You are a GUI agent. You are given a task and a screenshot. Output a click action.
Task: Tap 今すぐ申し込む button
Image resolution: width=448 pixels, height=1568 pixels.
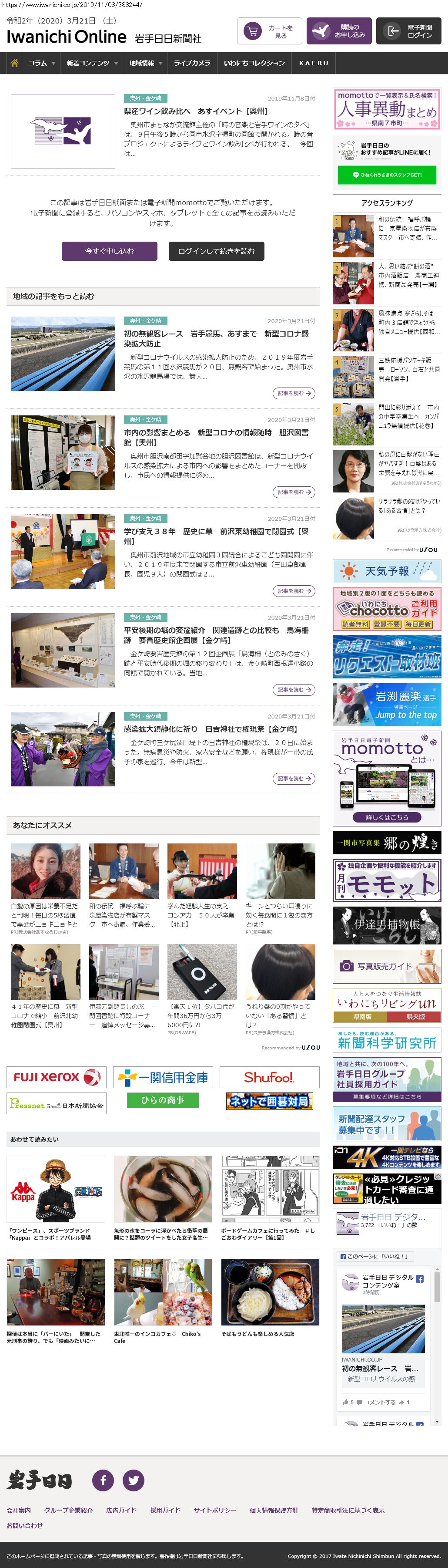[110, 251]
